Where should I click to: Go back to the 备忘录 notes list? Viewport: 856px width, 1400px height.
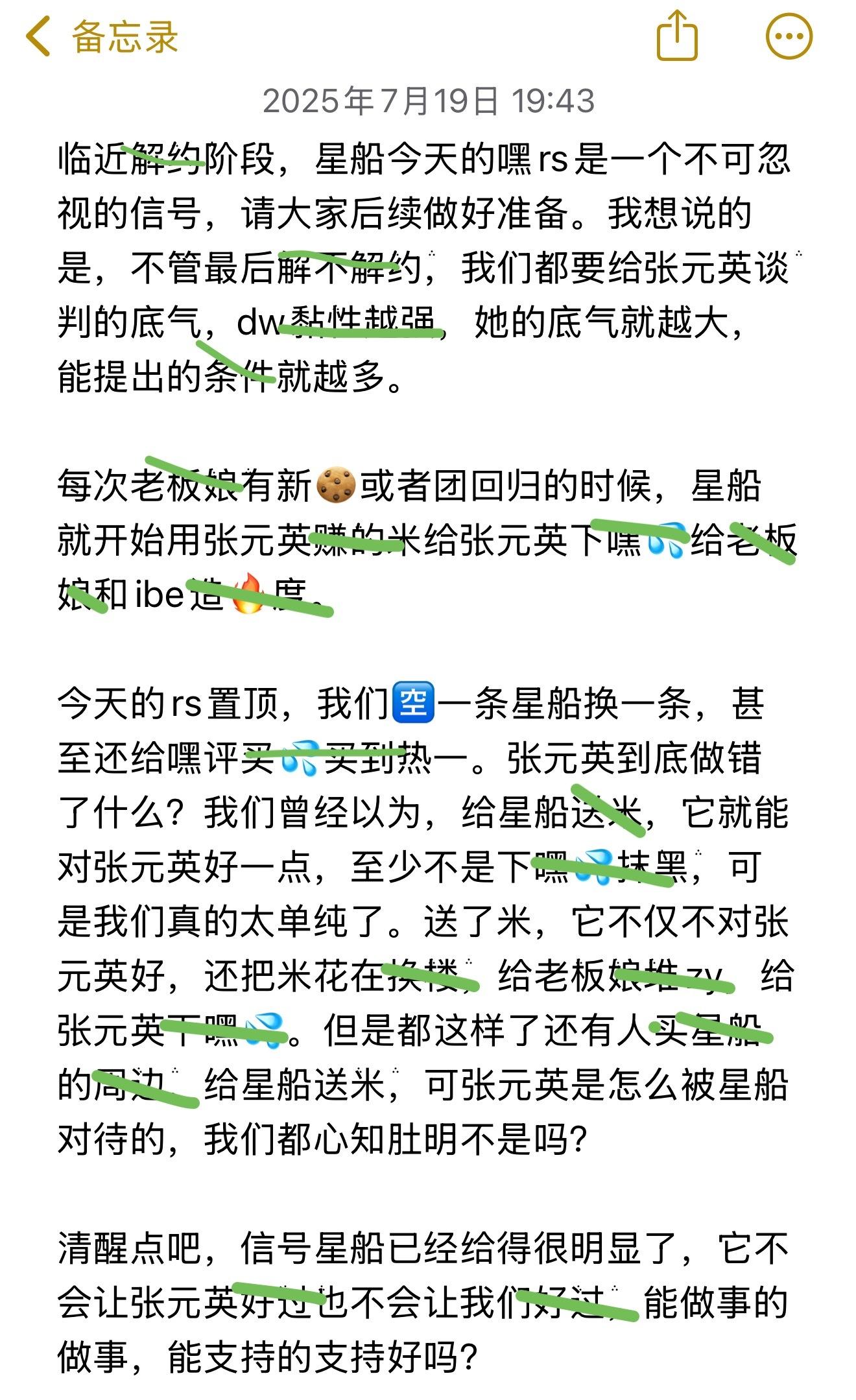point(102,37)
